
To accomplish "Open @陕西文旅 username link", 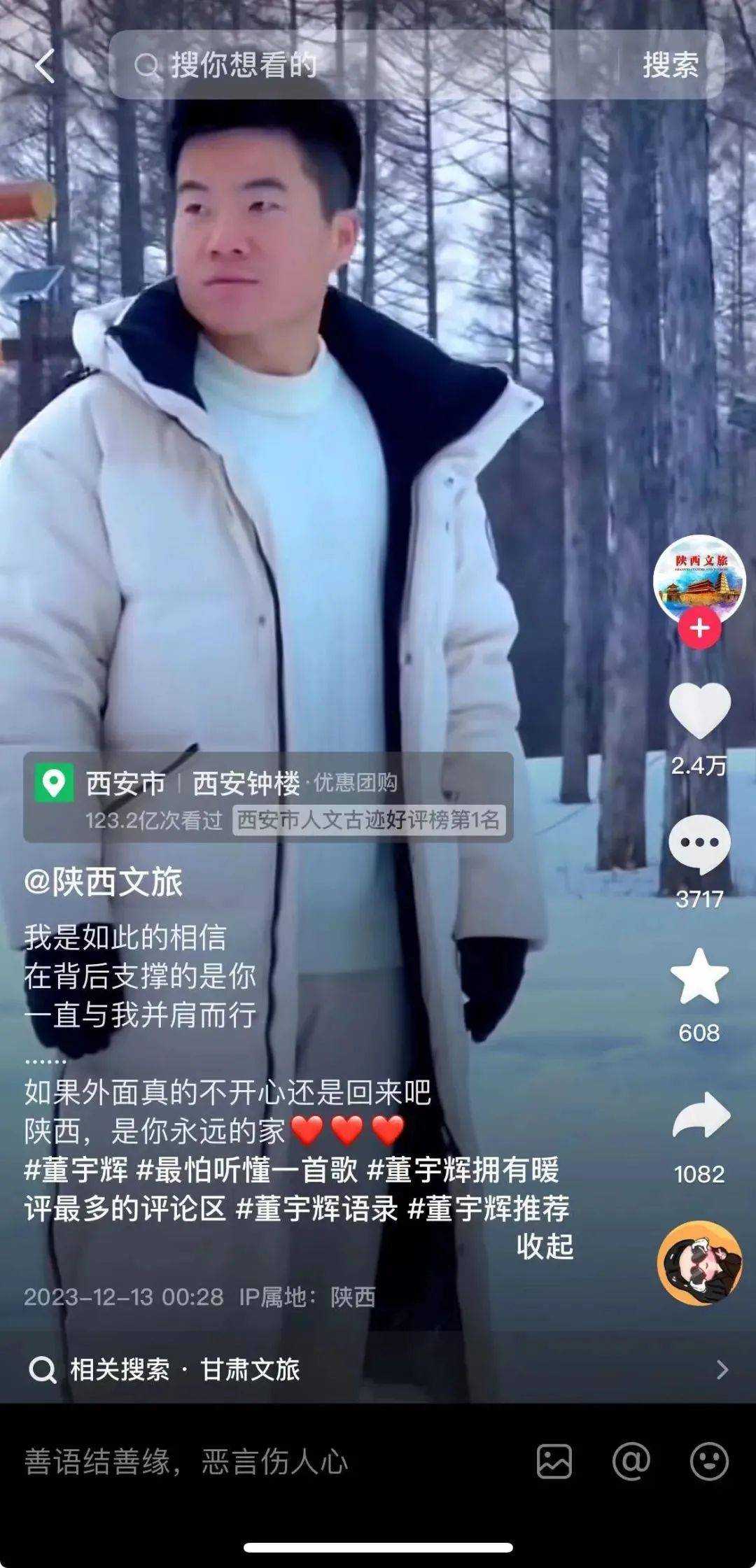I will tap(104, 882).
